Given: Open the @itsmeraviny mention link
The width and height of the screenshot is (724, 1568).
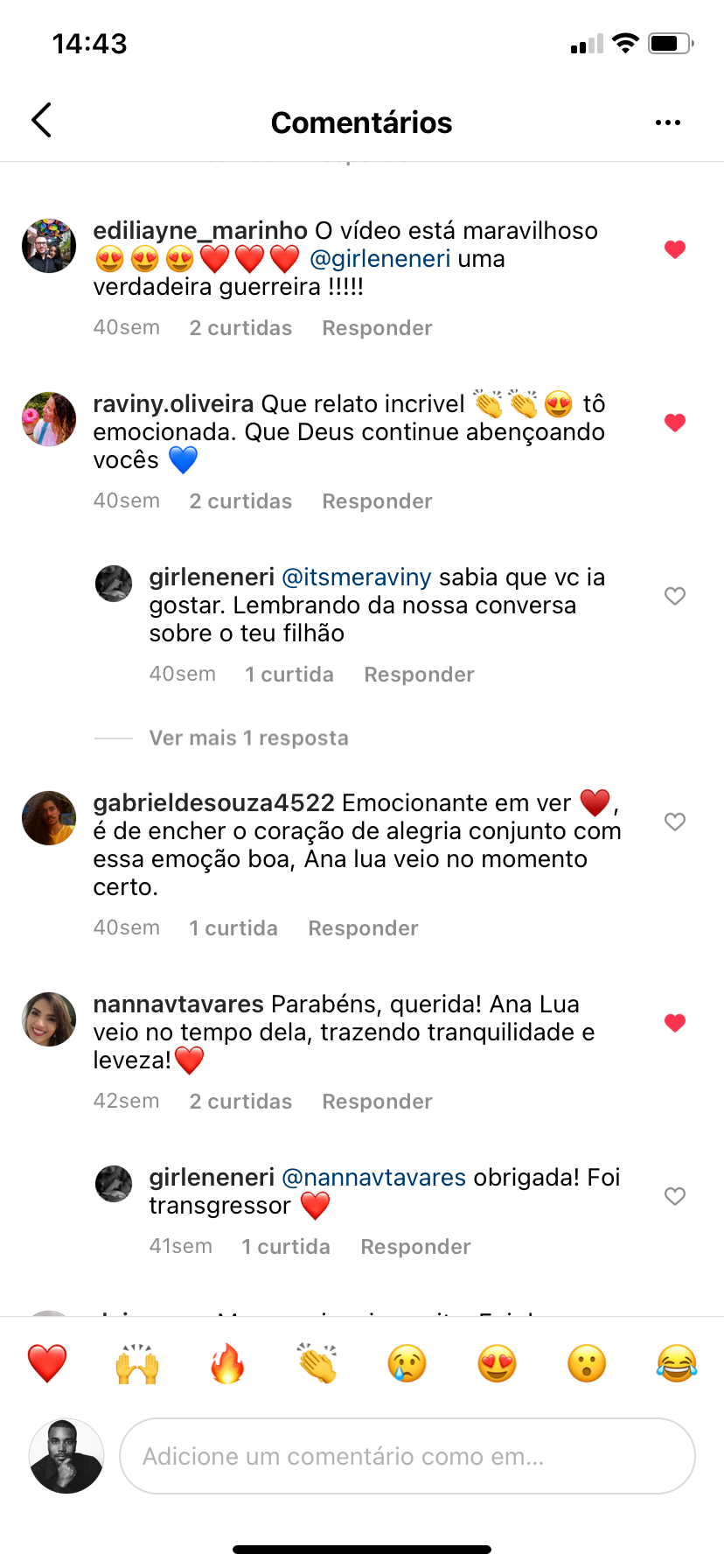Looking at the screenshot, I should click(357, 577).
